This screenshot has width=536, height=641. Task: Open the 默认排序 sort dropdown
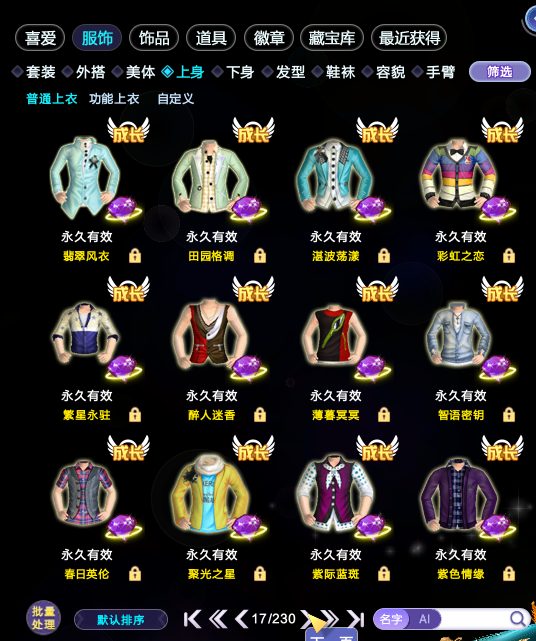click(121, 620)
